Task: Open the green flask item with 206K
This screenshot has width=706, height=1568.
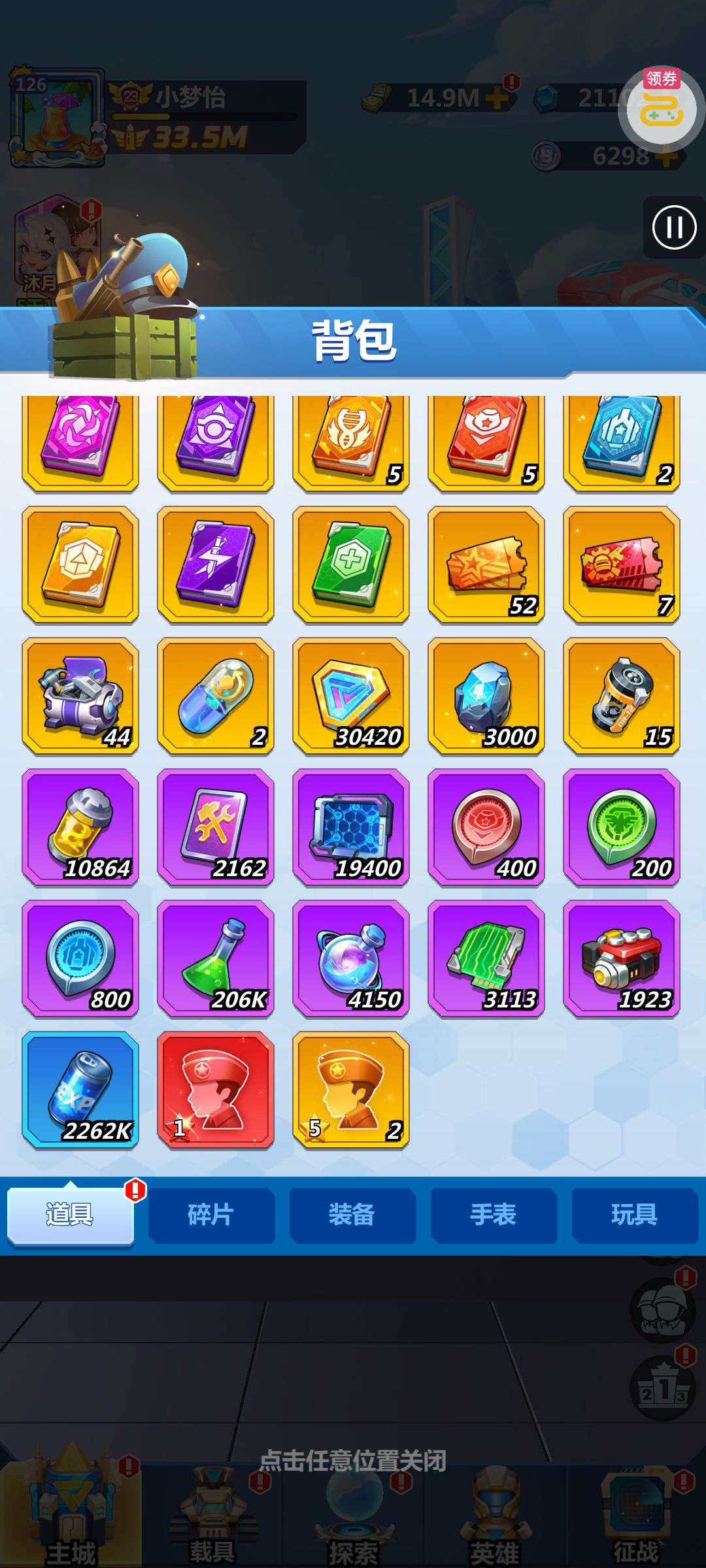Action: tap(216, 958)
